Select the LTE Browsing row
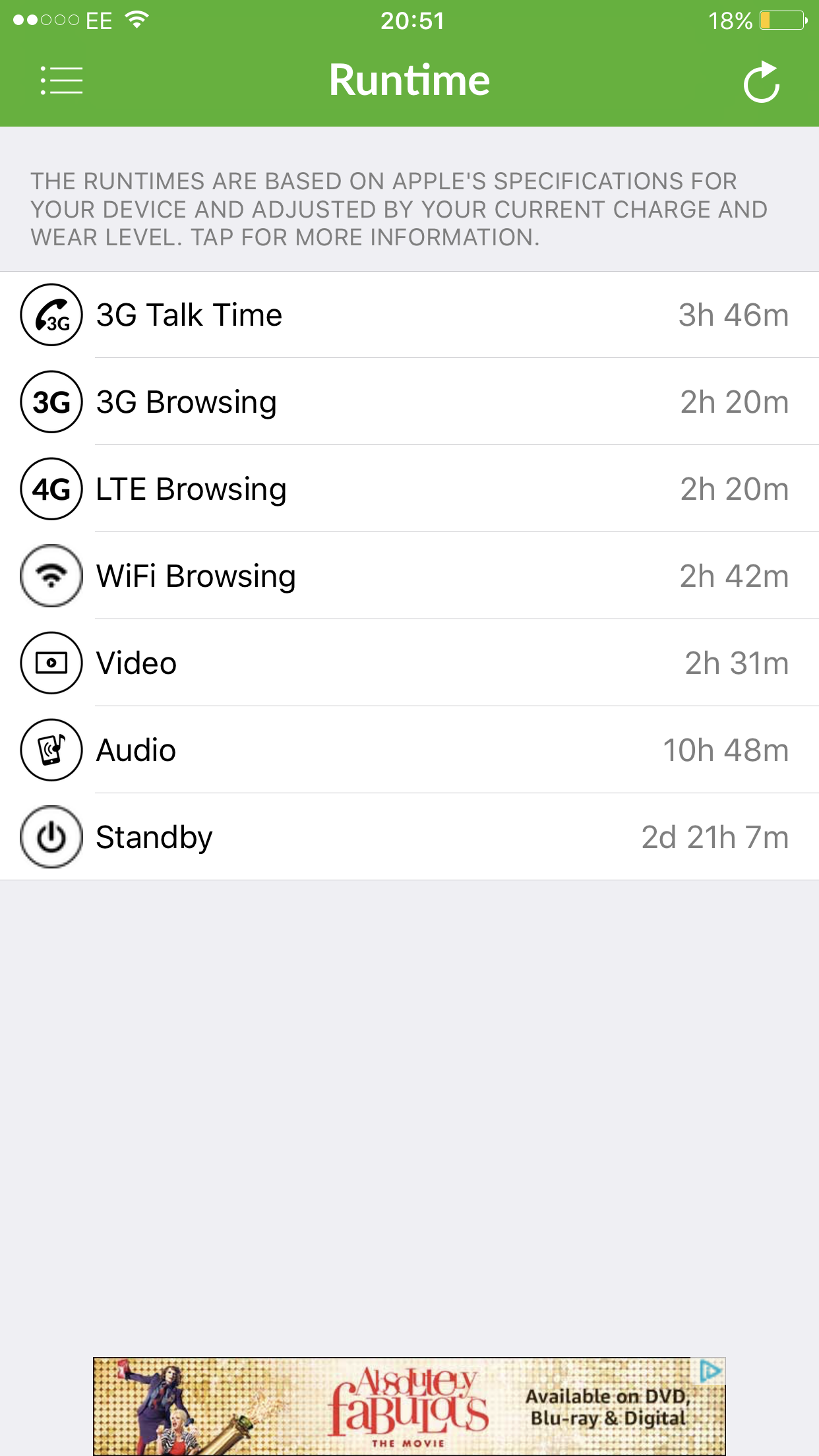The width and height of the screenshot is (819, 1456). coord(409,489)
